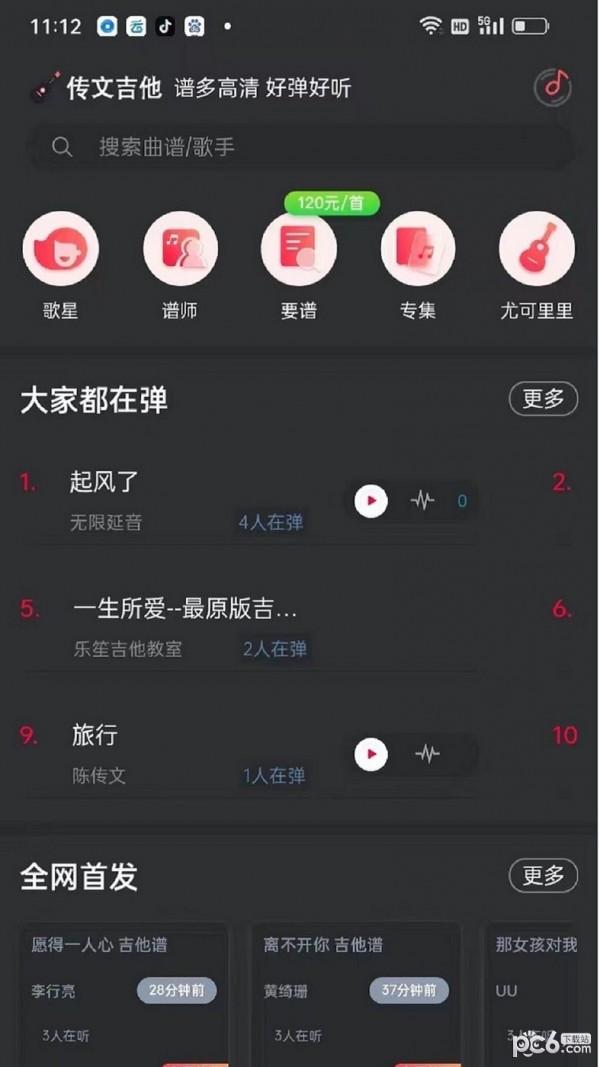Open 一生所爱--最原版吉他 tab
This screenshot has width=600, height=1067.
pos(185,608)
